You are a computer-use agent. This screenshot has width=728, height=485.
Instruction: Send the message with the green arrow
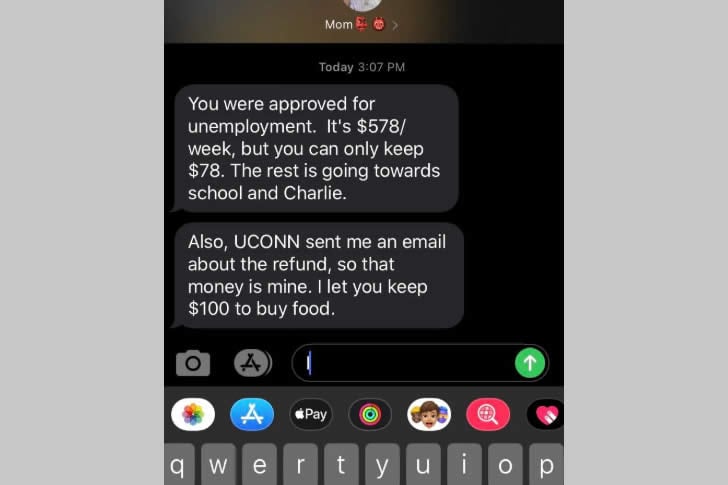[530, 363]
